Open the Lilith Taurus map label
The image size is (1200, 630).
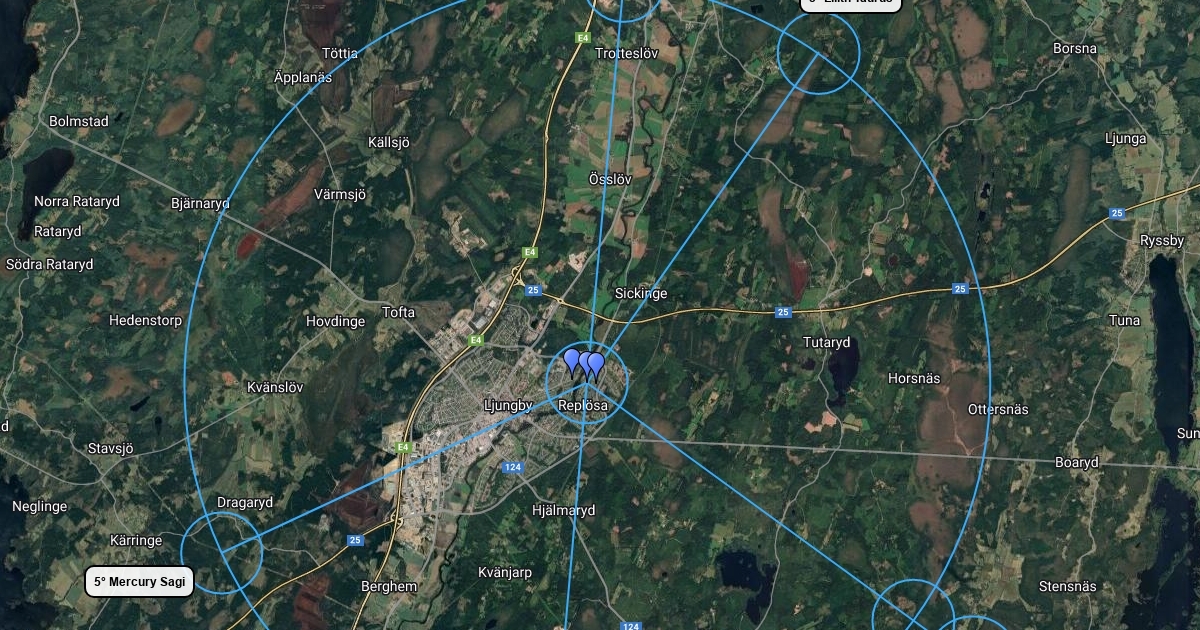tap(851, 3)
